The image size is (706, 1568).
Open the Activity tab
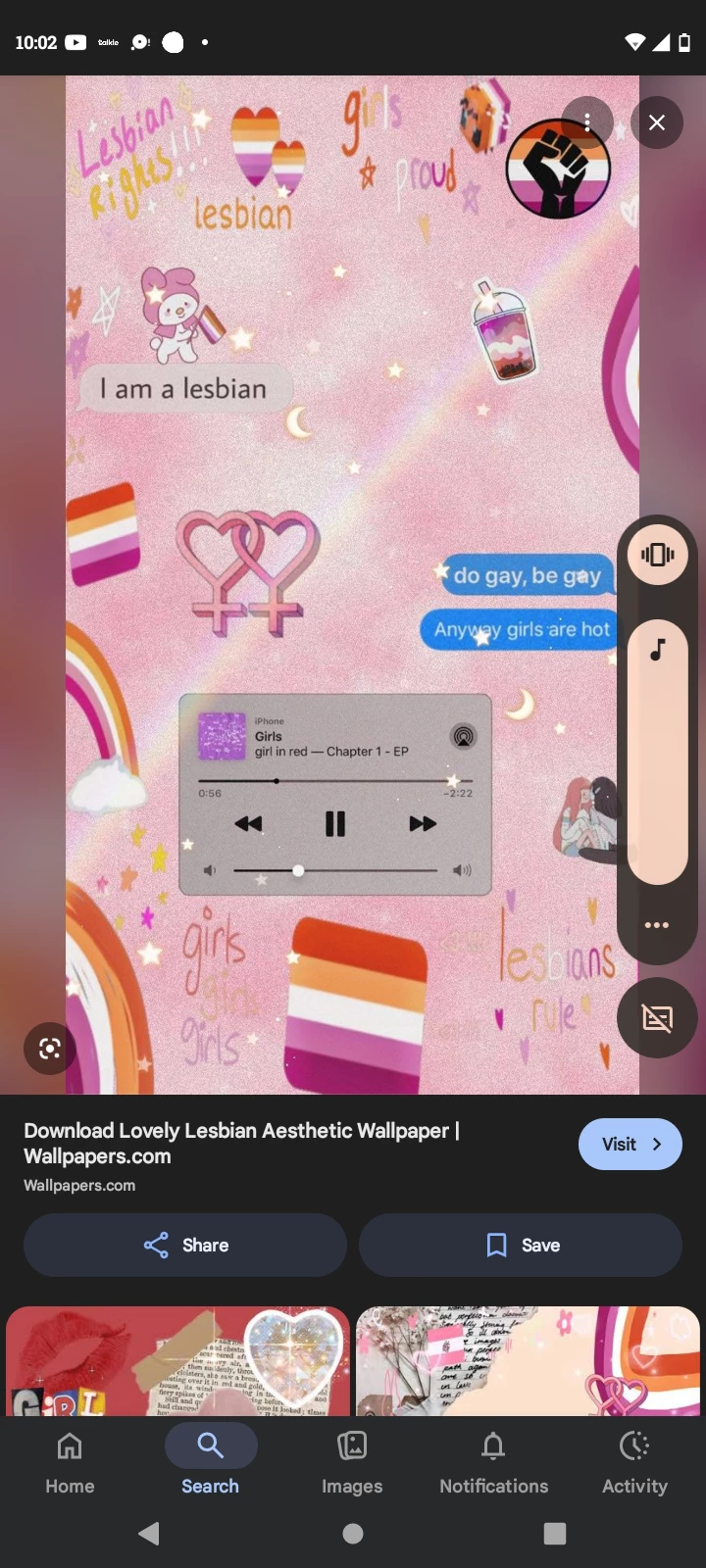634,1463
